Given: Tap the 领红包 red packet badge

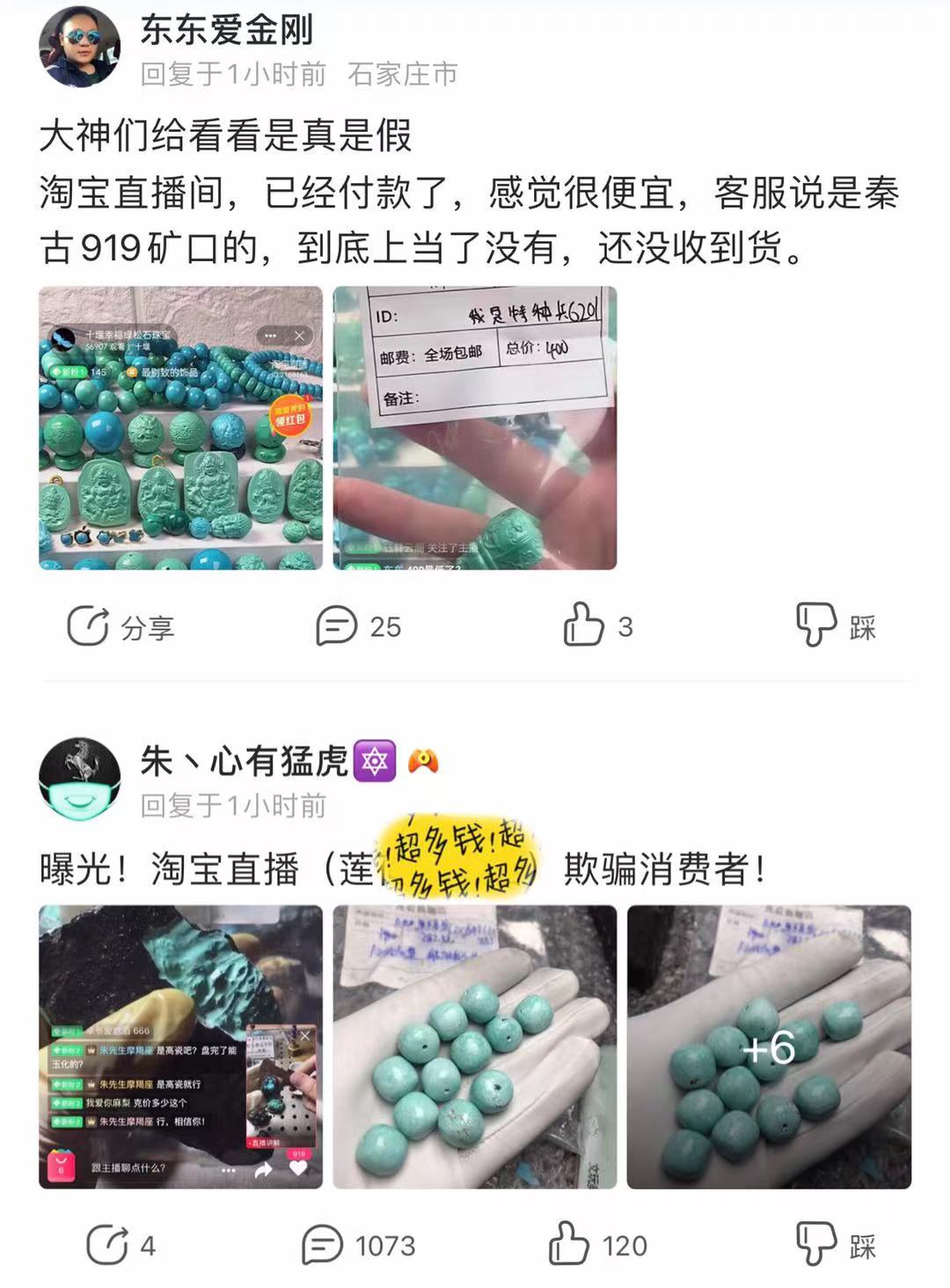Looking at the screenshot, I should pyautogui.click(x=291, y=417).
